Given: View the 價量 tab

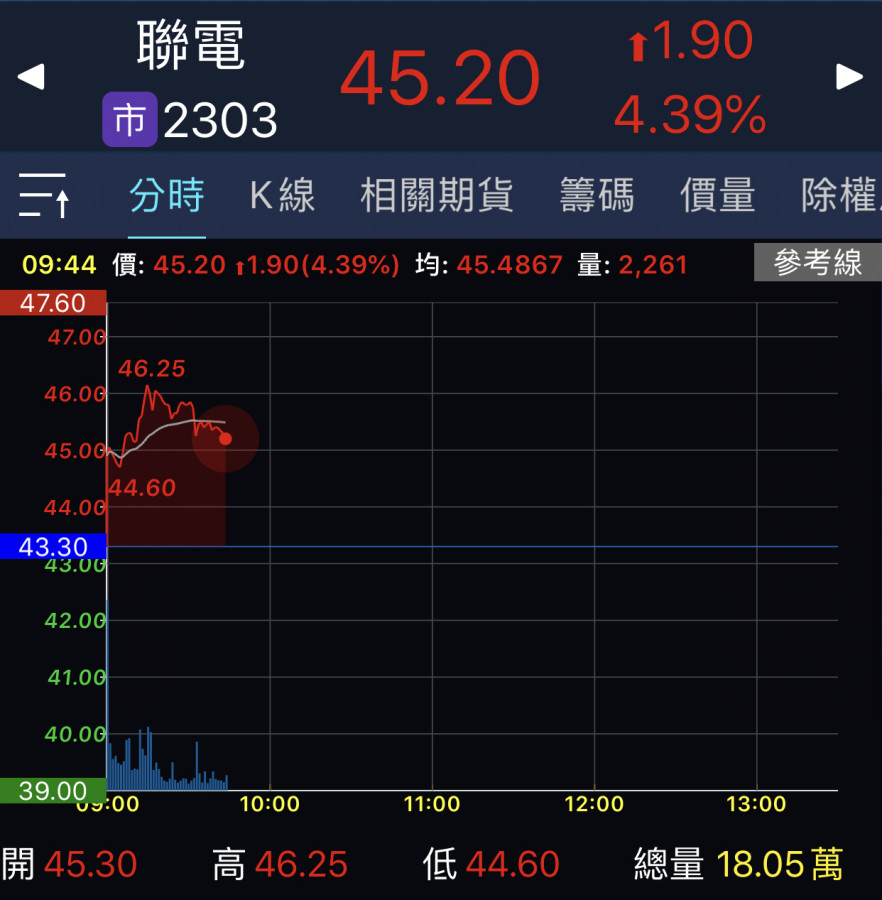Looking at the screenshot, I should pos(717,195).
